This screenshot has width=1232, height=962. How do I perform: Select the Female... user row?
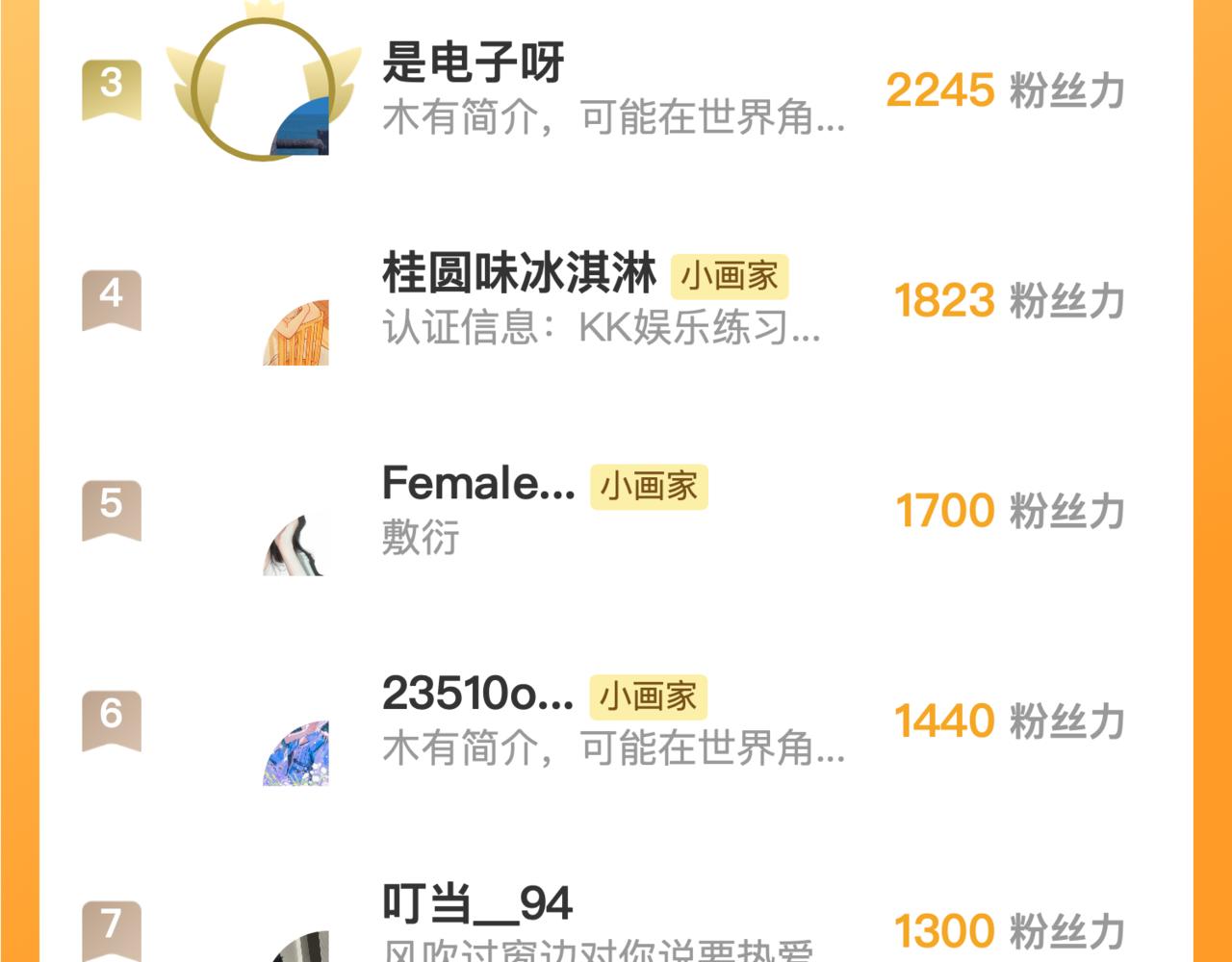(616, 511)
